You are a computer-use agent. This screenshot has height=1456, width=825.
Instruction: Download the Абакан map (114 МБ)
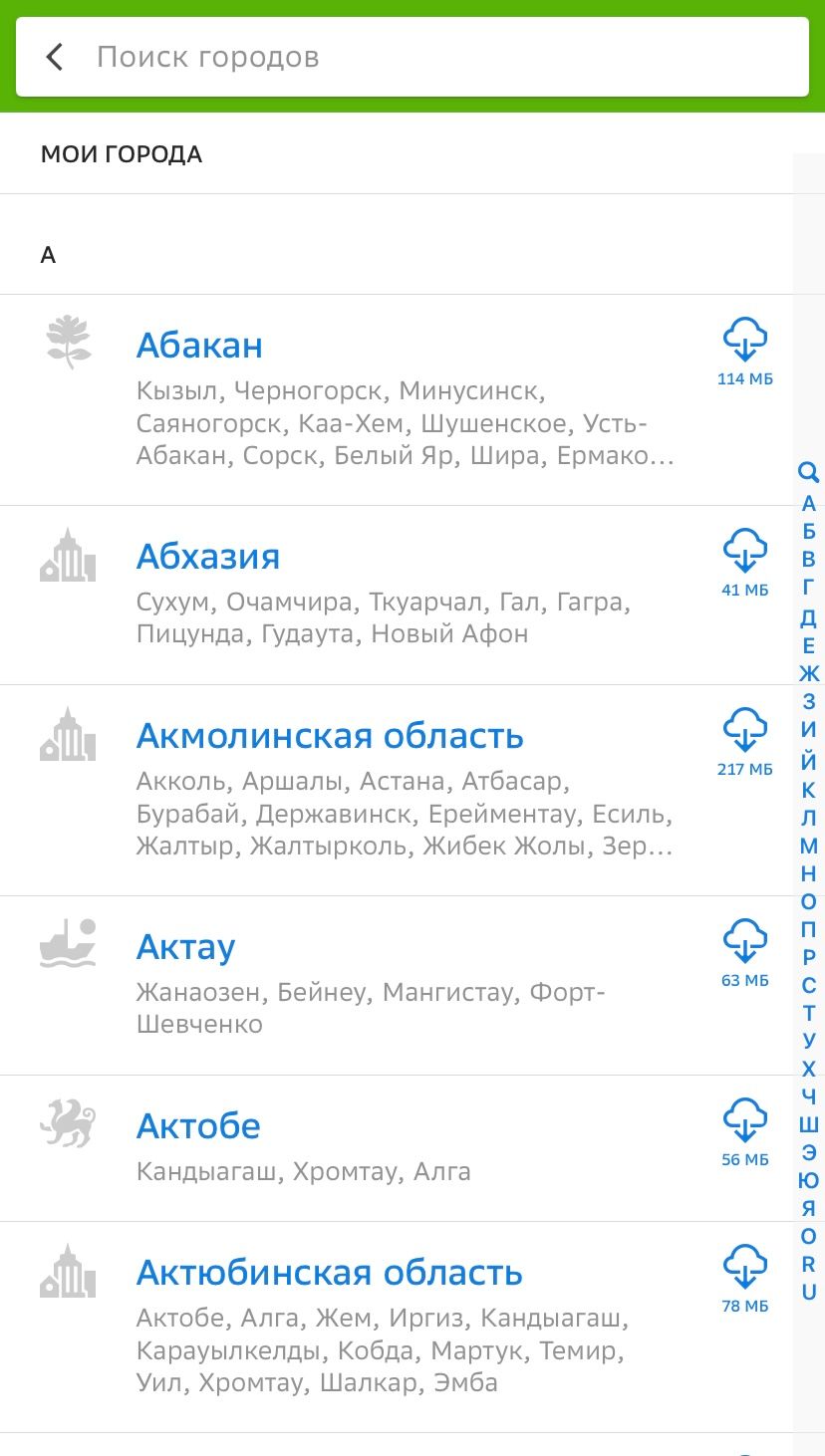click(744, 344)
